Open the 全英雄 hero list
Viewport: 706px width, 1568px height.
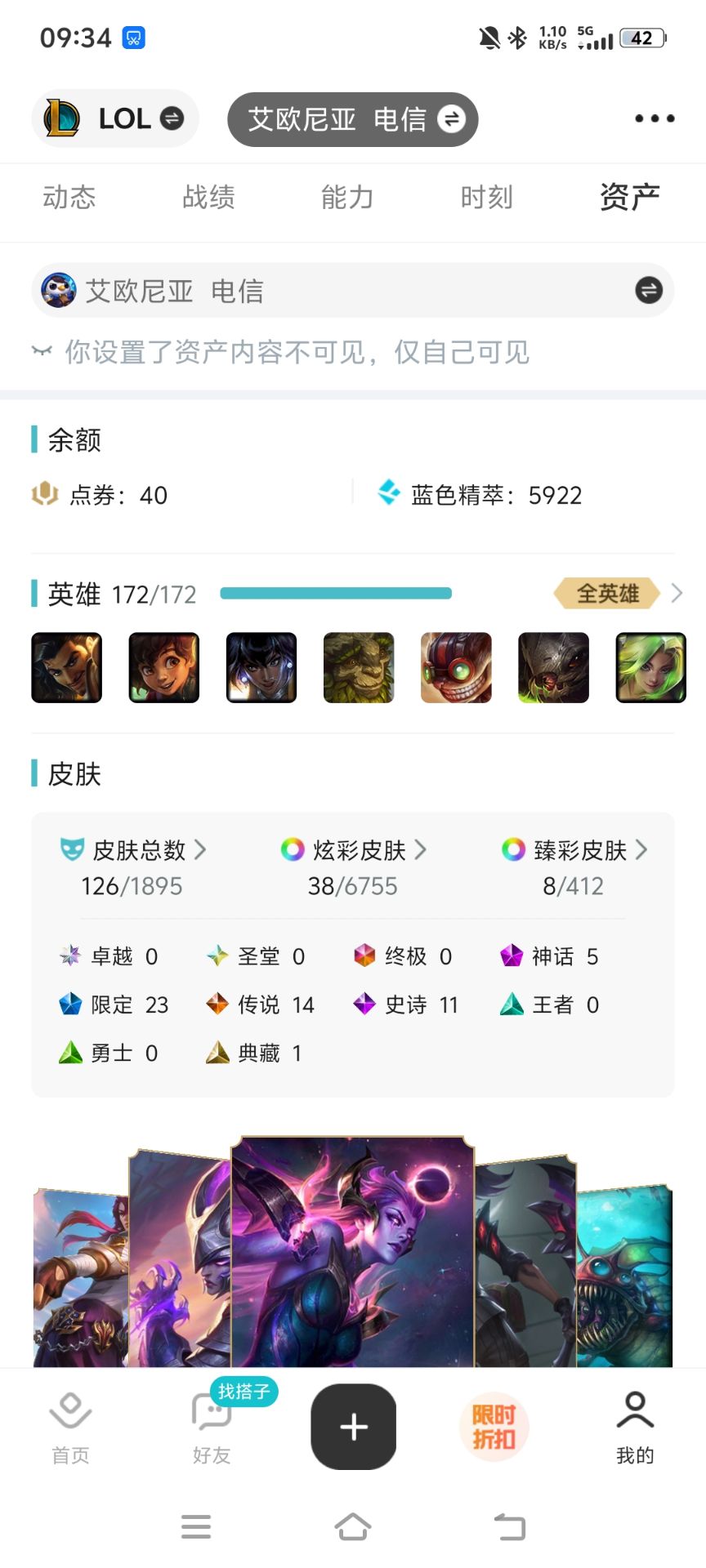(617, 594)
